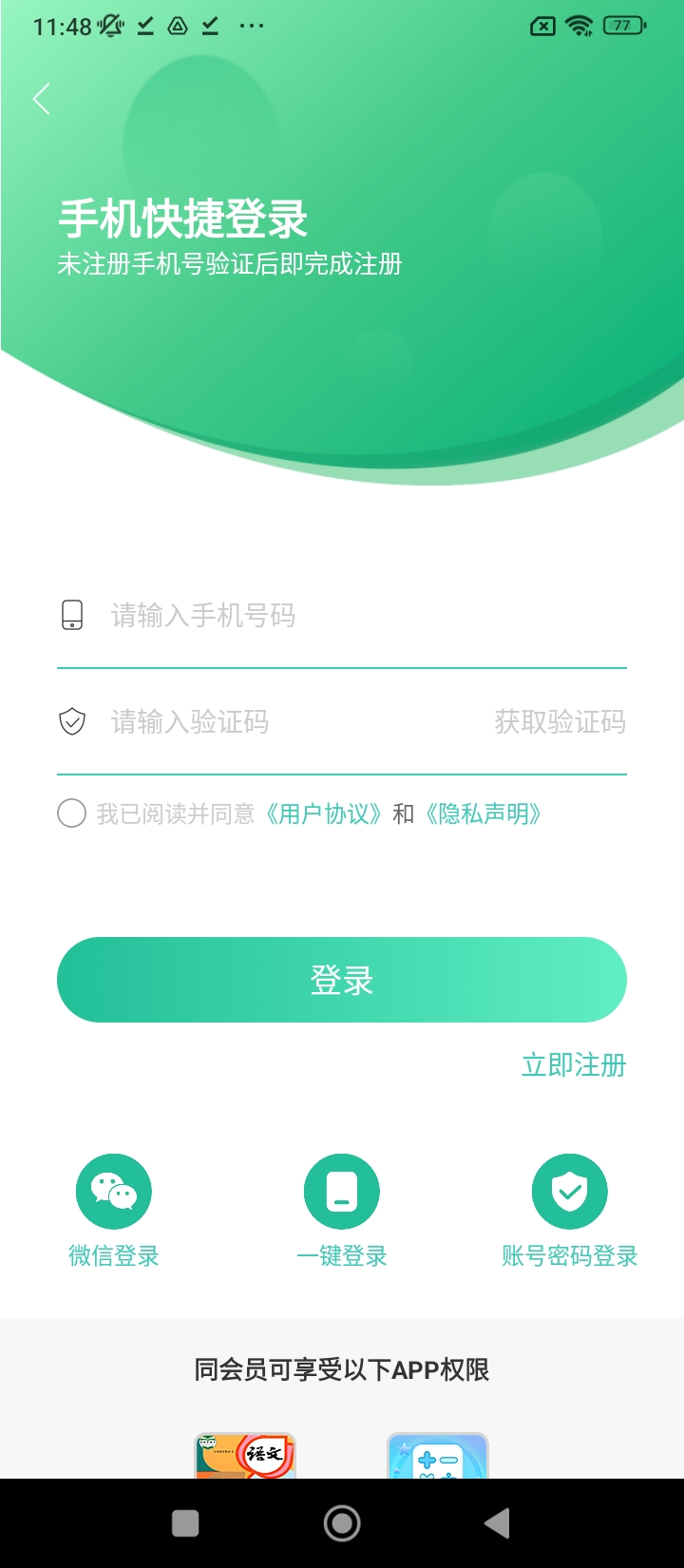
Task: Open the 《用户协议》 link
Action: pyautogui.click(x=323, y=813)
